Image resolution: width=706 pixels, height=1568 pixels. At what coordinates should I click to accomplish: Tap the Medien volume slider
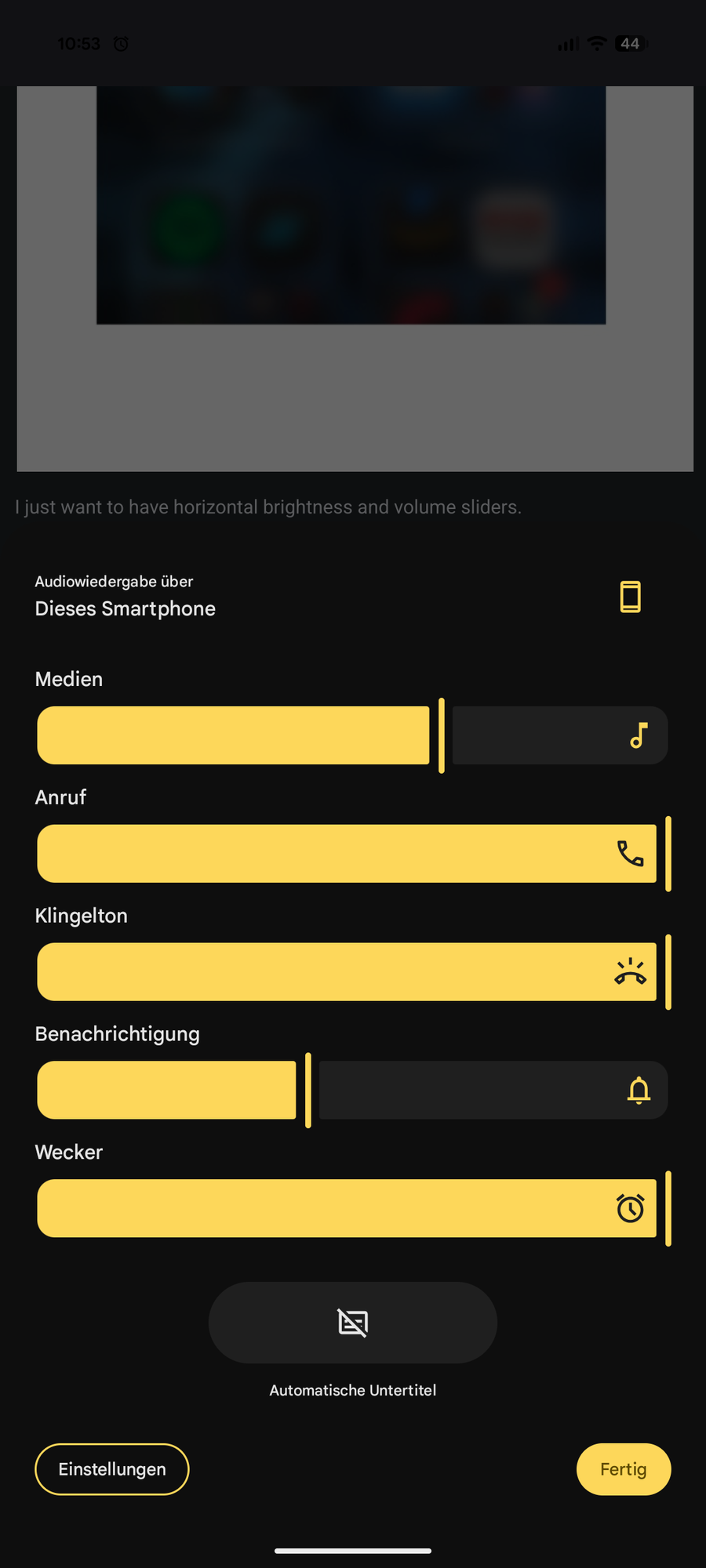[x=353, y=735]
